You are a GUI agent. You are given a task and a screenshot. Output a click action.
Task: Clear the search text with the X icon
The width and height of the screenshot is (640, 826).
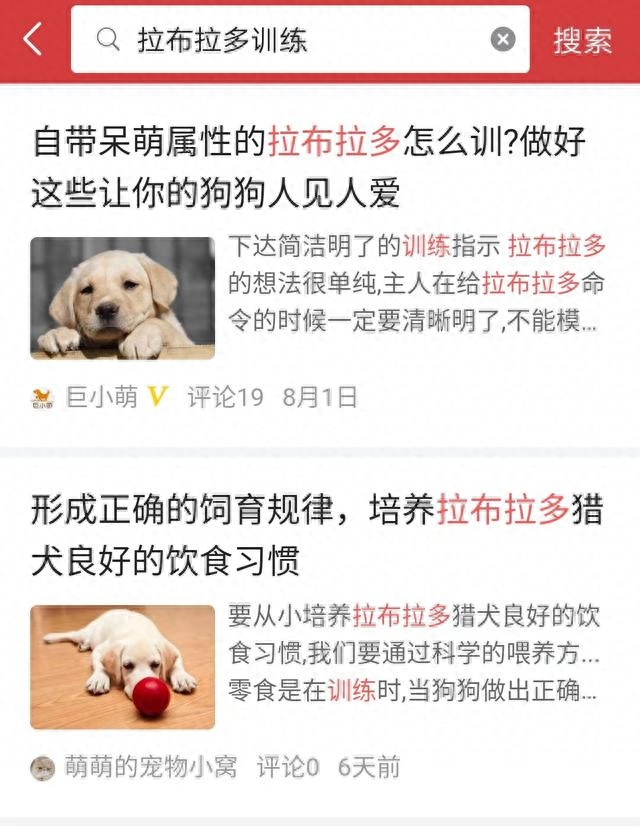point(503,40)
